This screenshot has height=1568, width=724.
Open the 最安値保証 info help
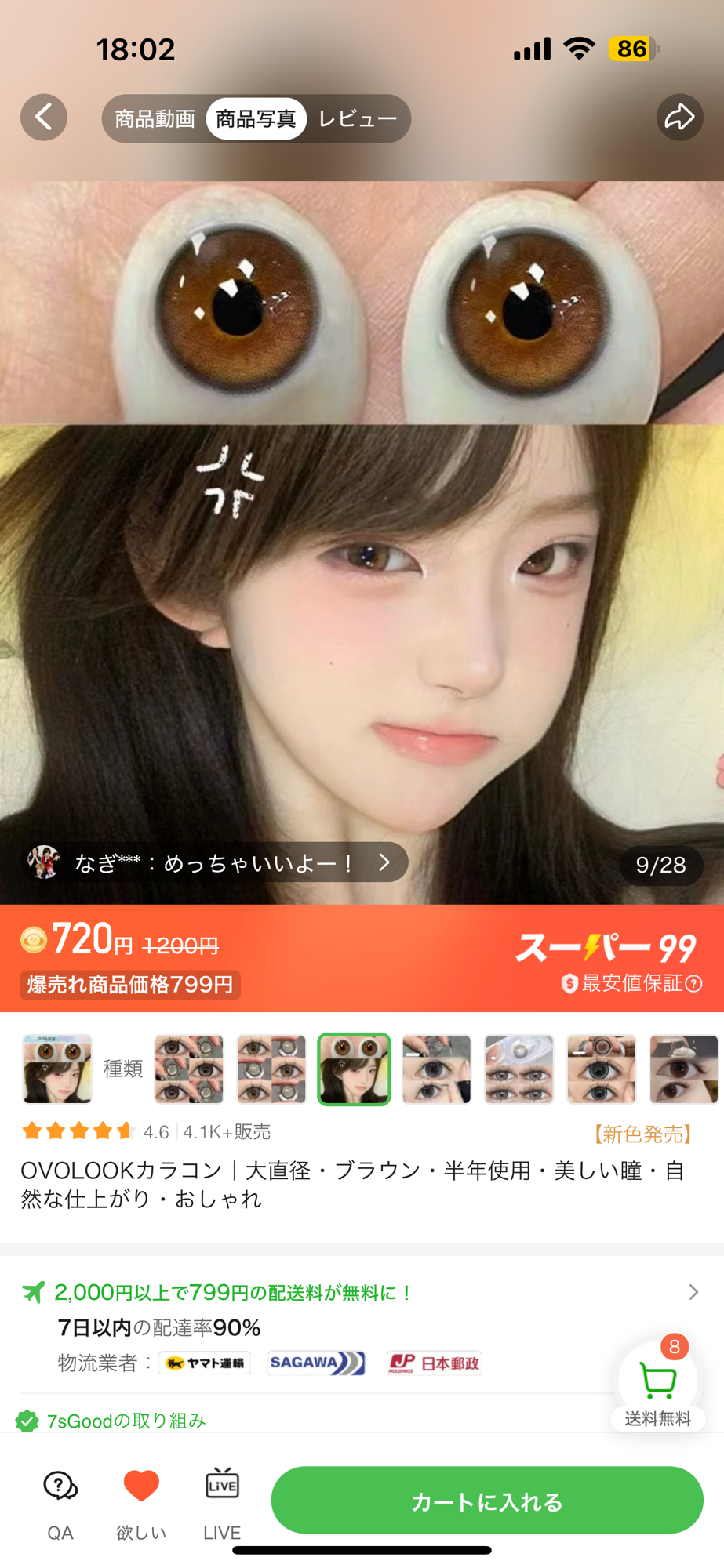(x=694, y=983)
